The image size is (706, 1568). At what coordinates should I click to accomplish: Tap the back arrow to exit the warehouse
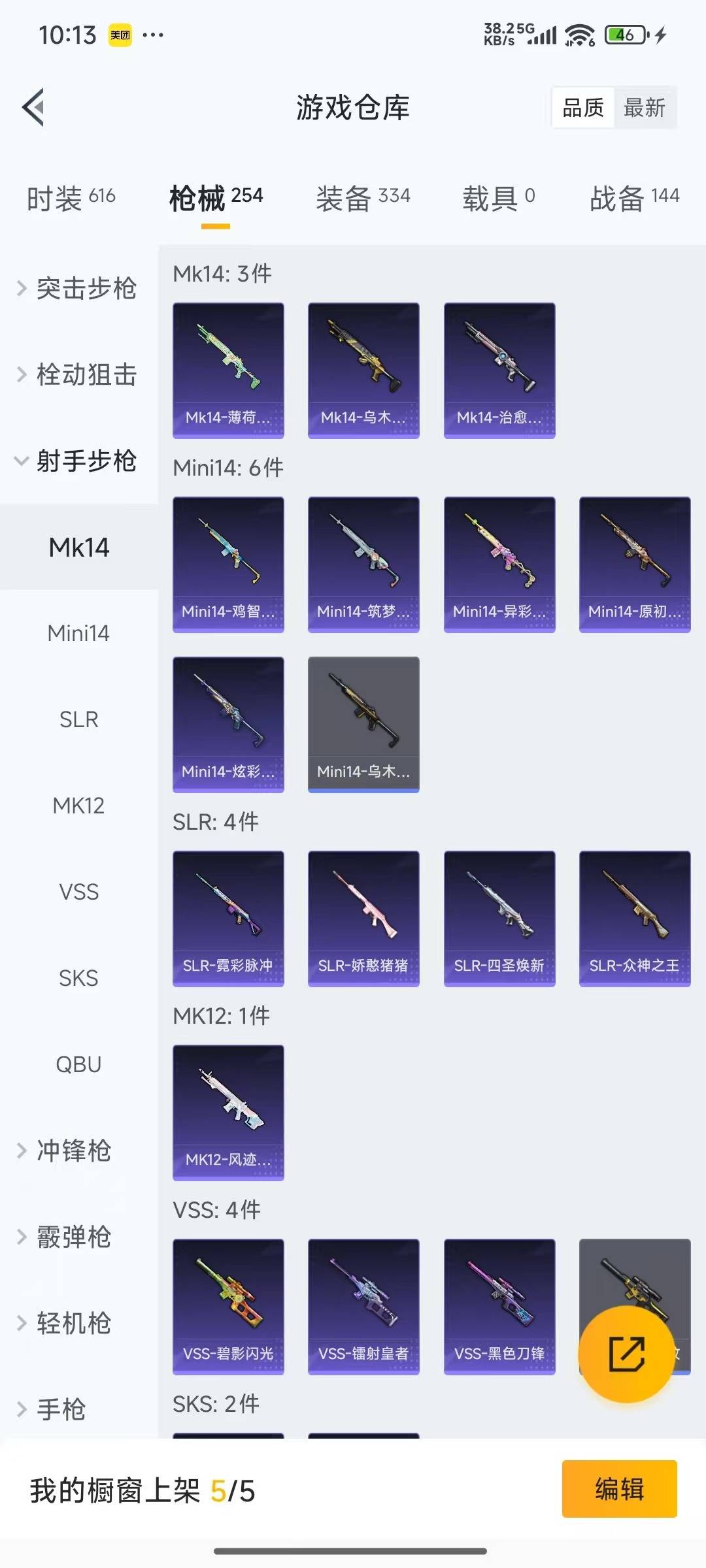[34, 108]
